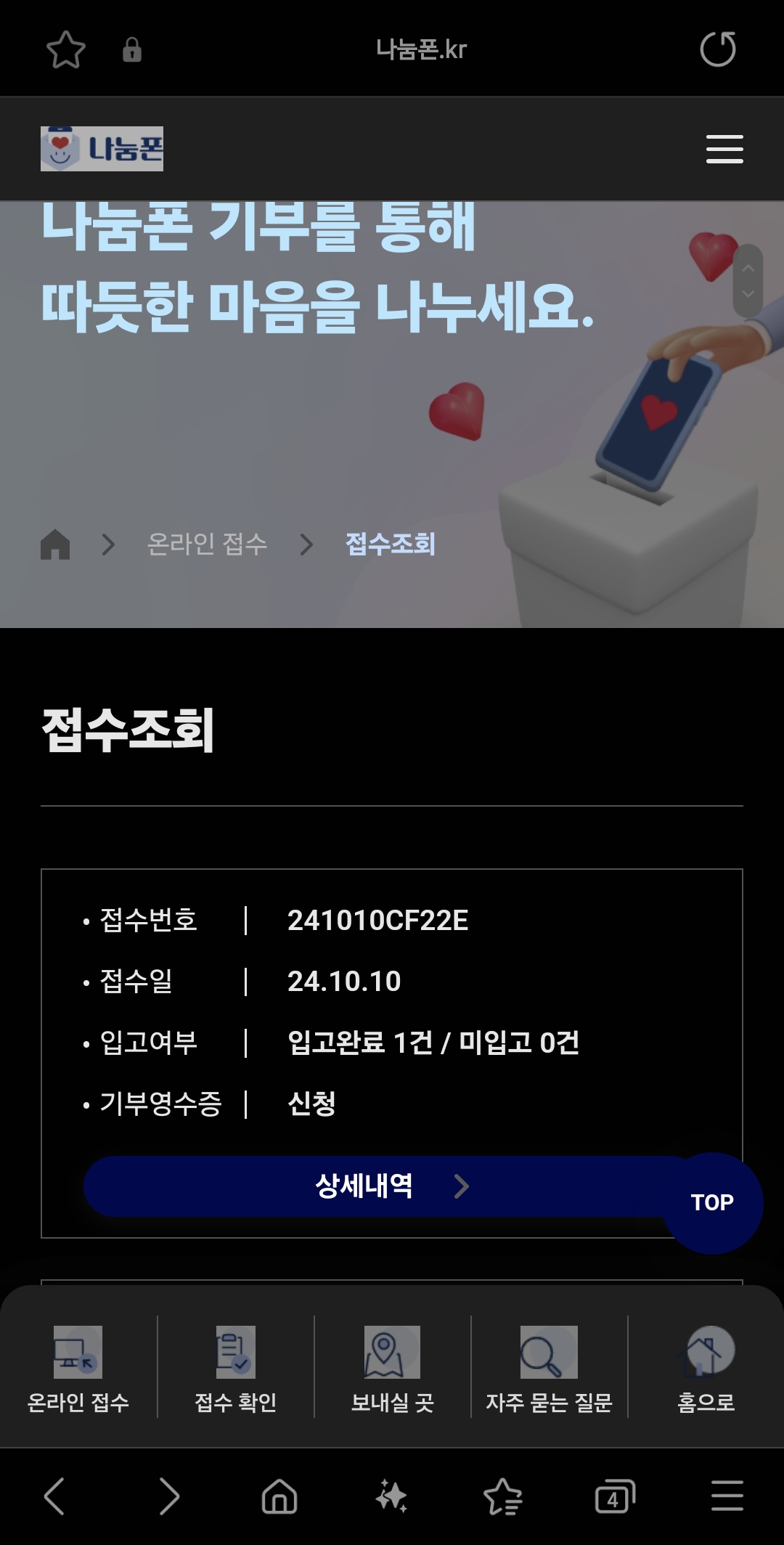Switch to the 접수 확인 tab
Viewport: 784px width, 1545px height.
point(235,1369)
